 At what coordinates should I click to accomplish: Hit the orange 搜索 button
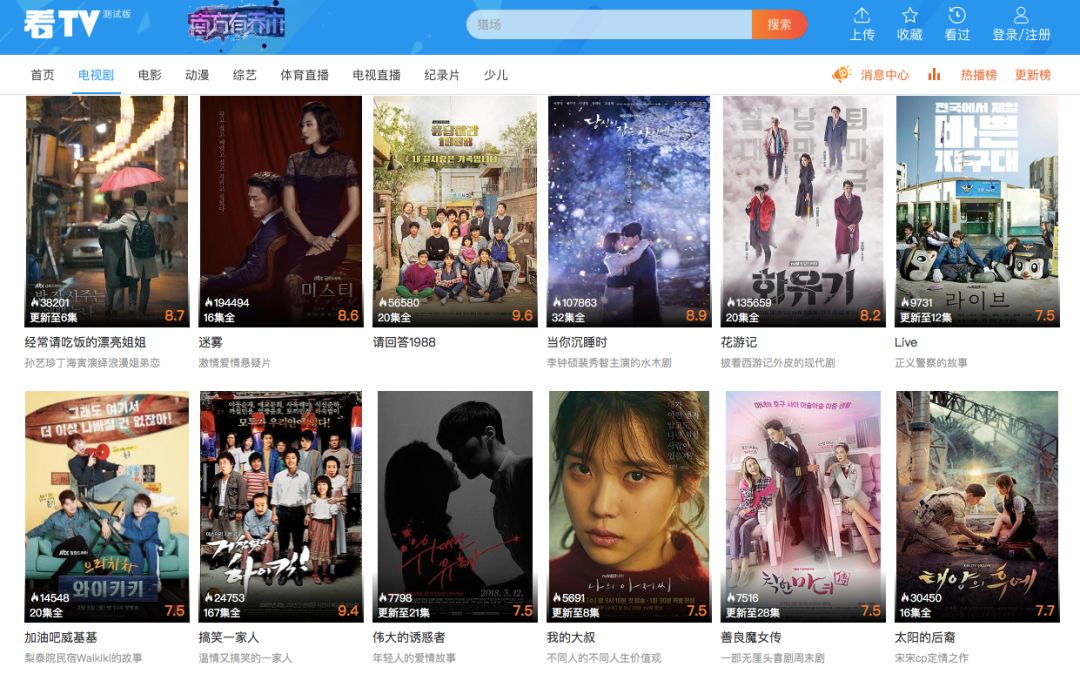779,25
